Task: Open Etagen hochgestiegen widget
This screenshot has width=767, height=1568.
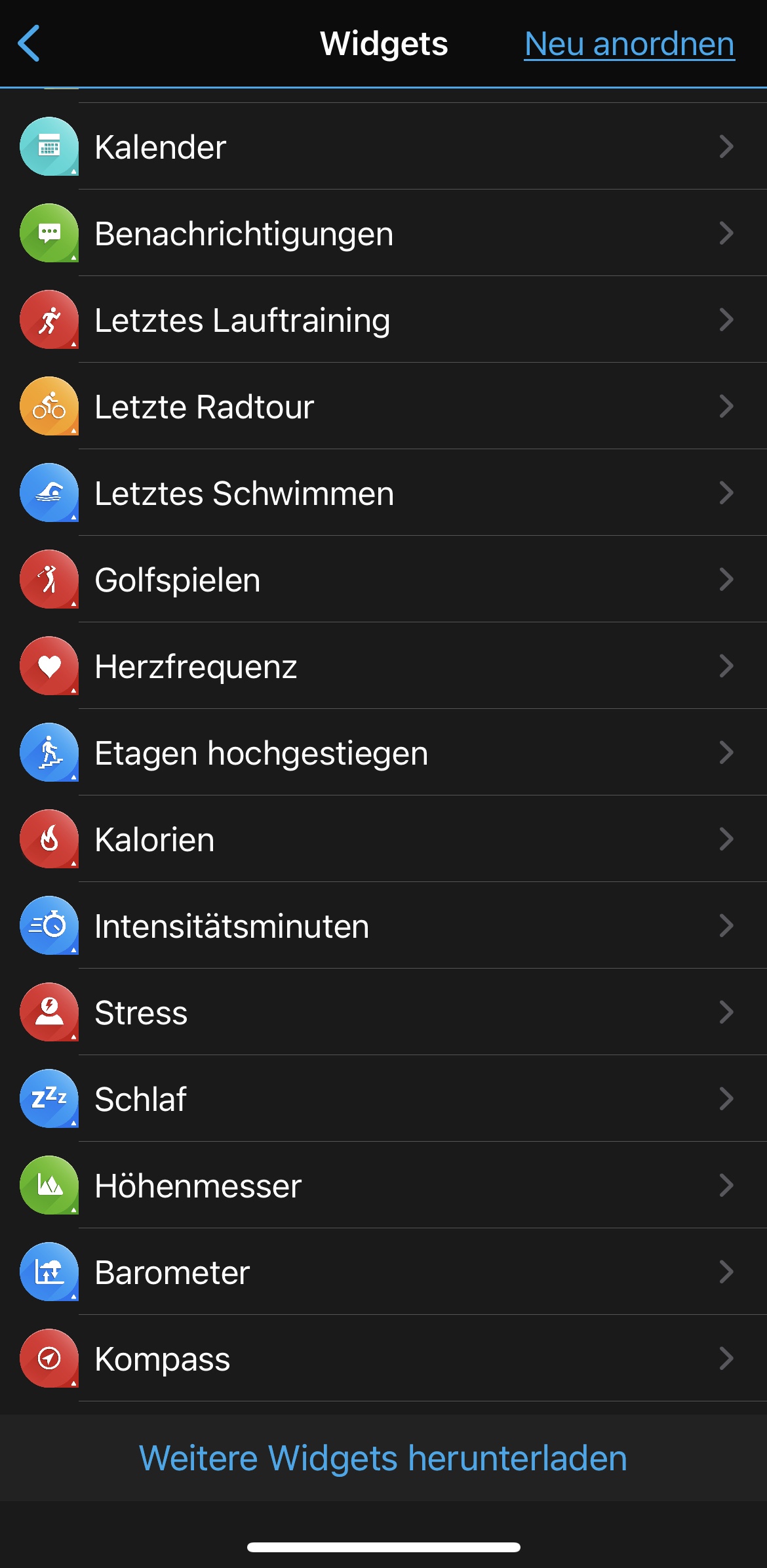Action: 383,753
